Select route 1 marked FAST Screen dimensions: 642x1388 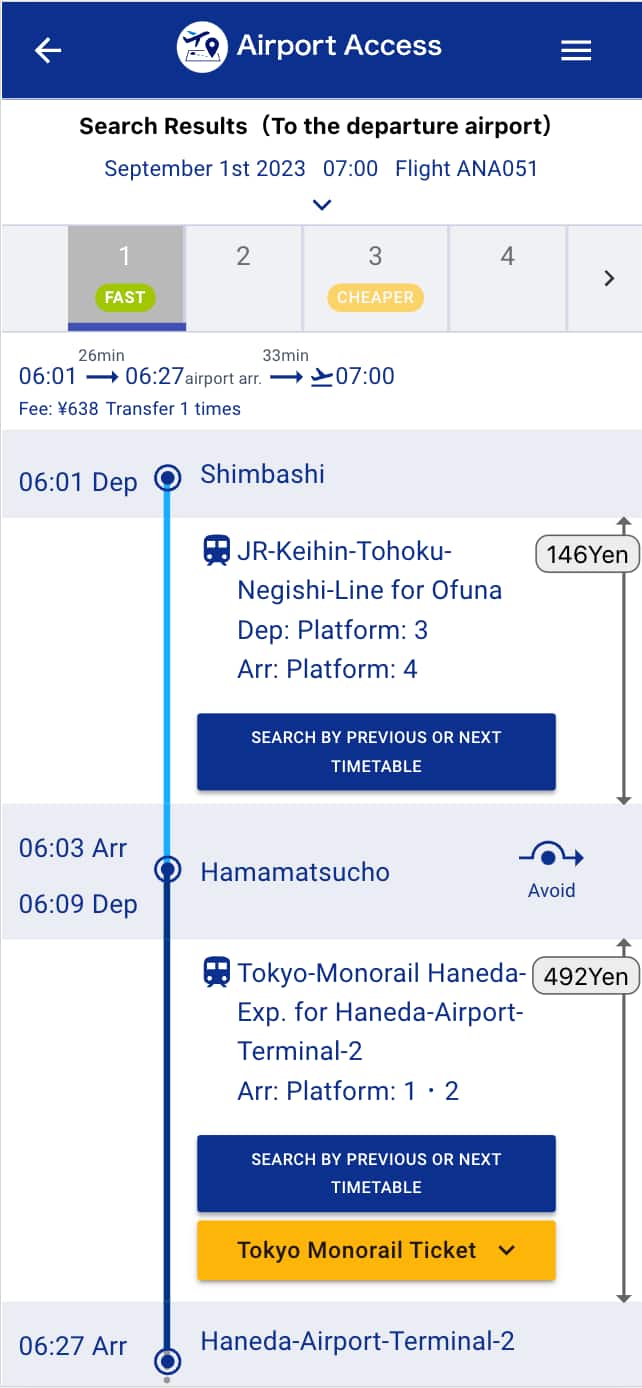126,277
